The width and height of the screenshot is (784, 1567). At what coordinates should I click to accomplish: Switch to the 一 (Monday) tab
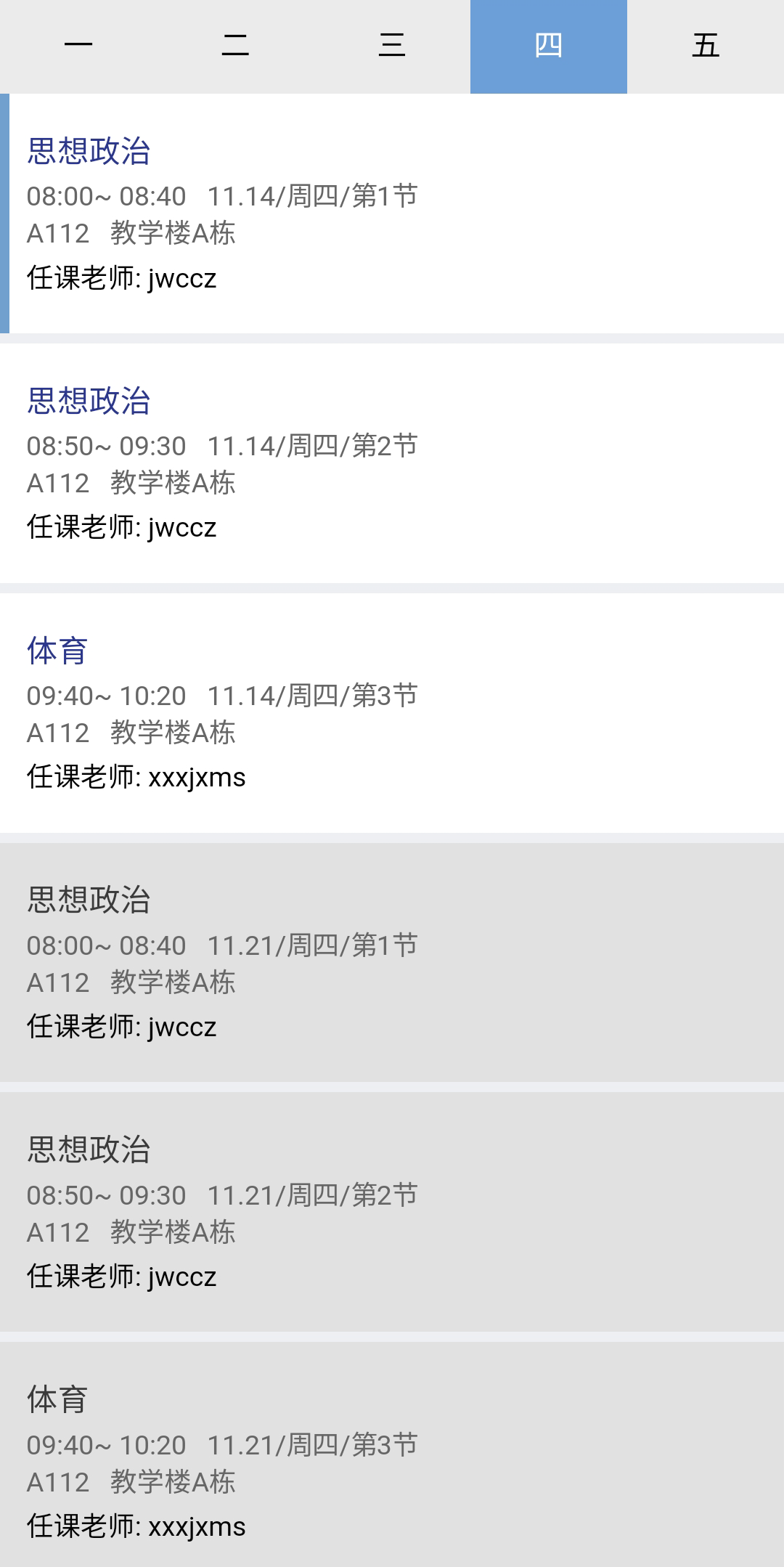click(78, 46)
